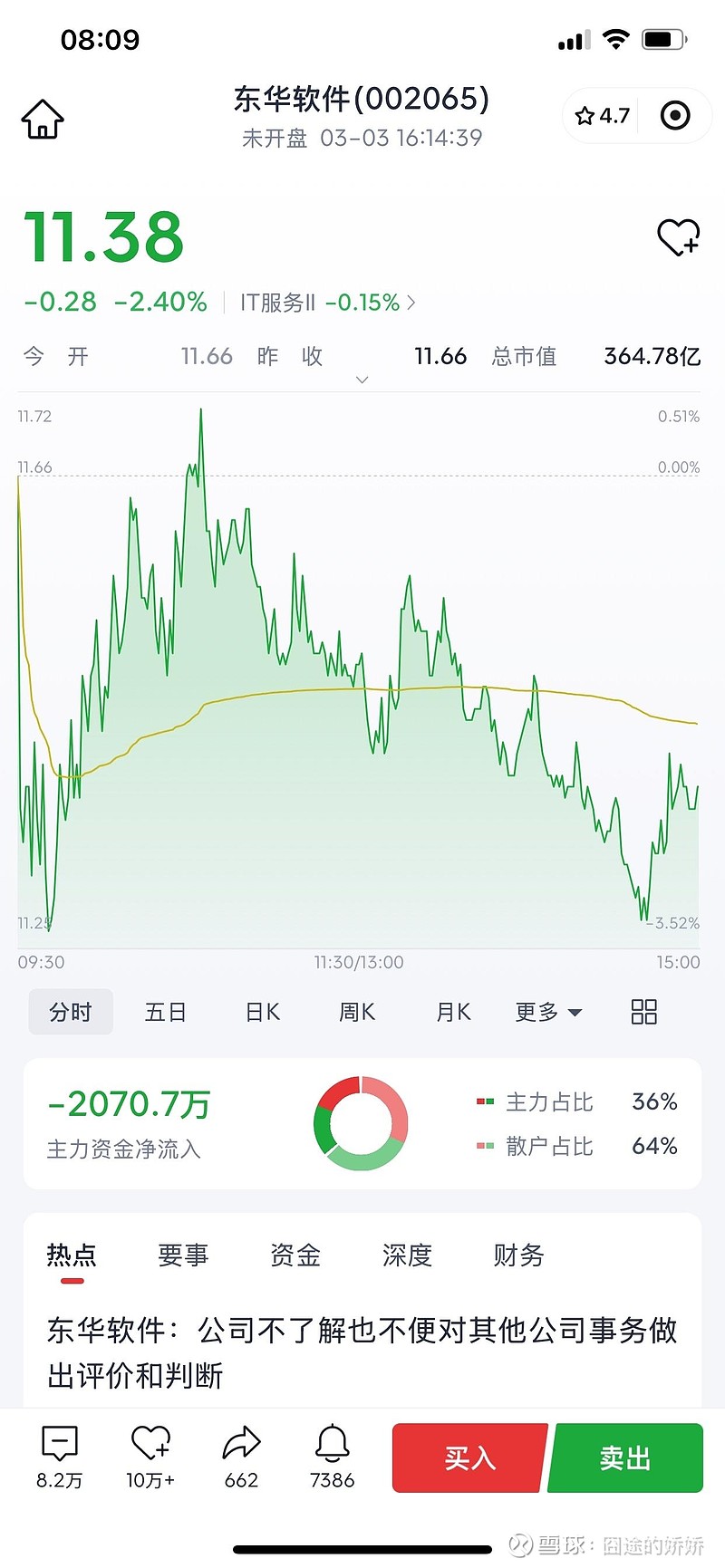Tap the green 卖出 button
This screenshot has width=725, height=1568.
pos(625,1458)
